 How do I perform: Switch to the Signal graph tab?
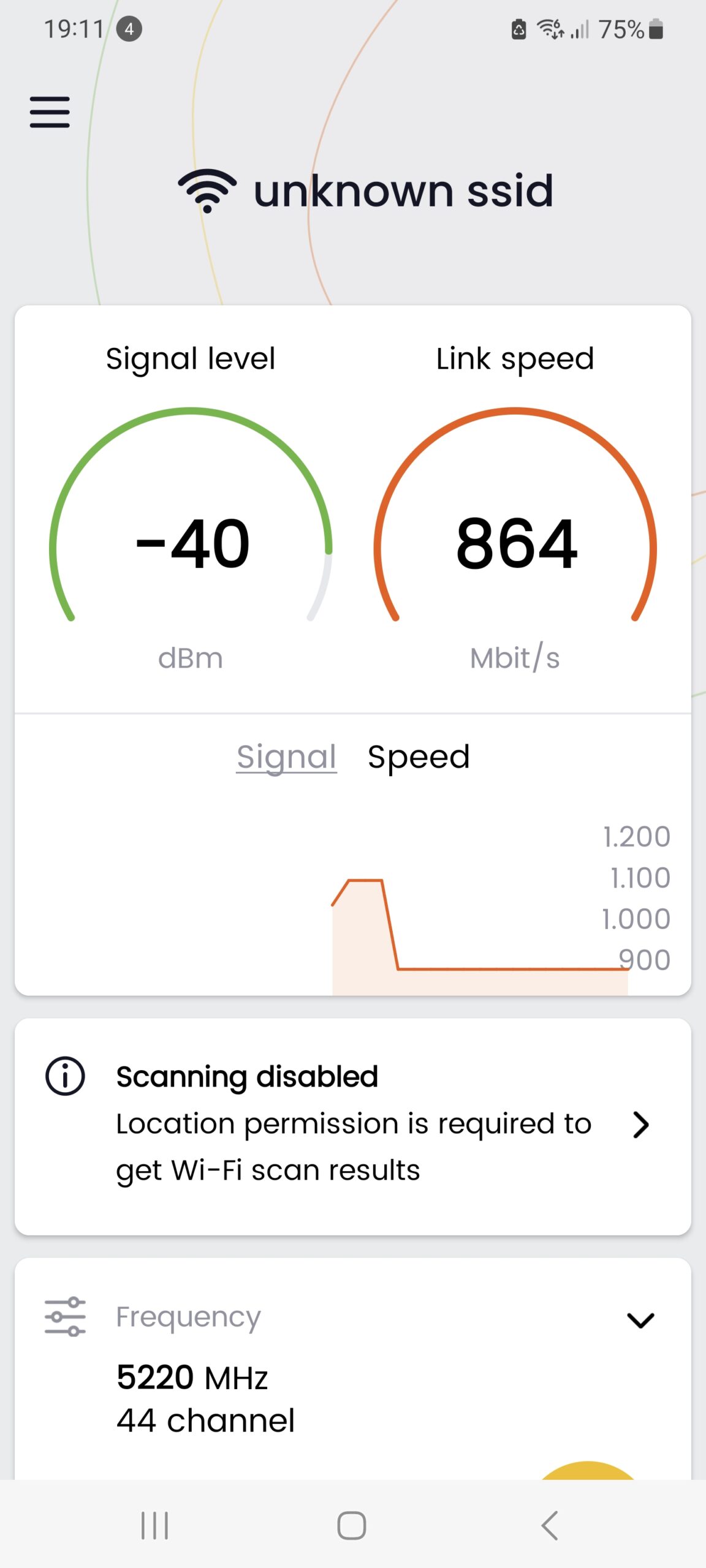[x=286, y=757]
